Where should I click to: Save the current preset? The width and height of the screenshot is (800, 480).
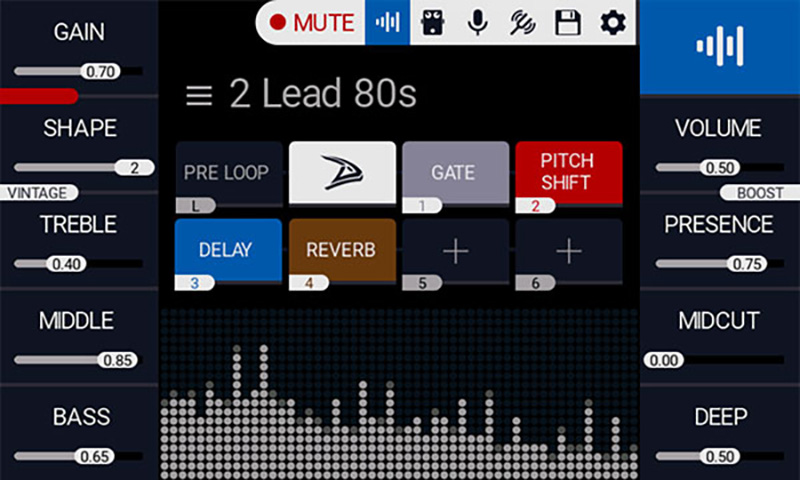click(x=569, y=22)
